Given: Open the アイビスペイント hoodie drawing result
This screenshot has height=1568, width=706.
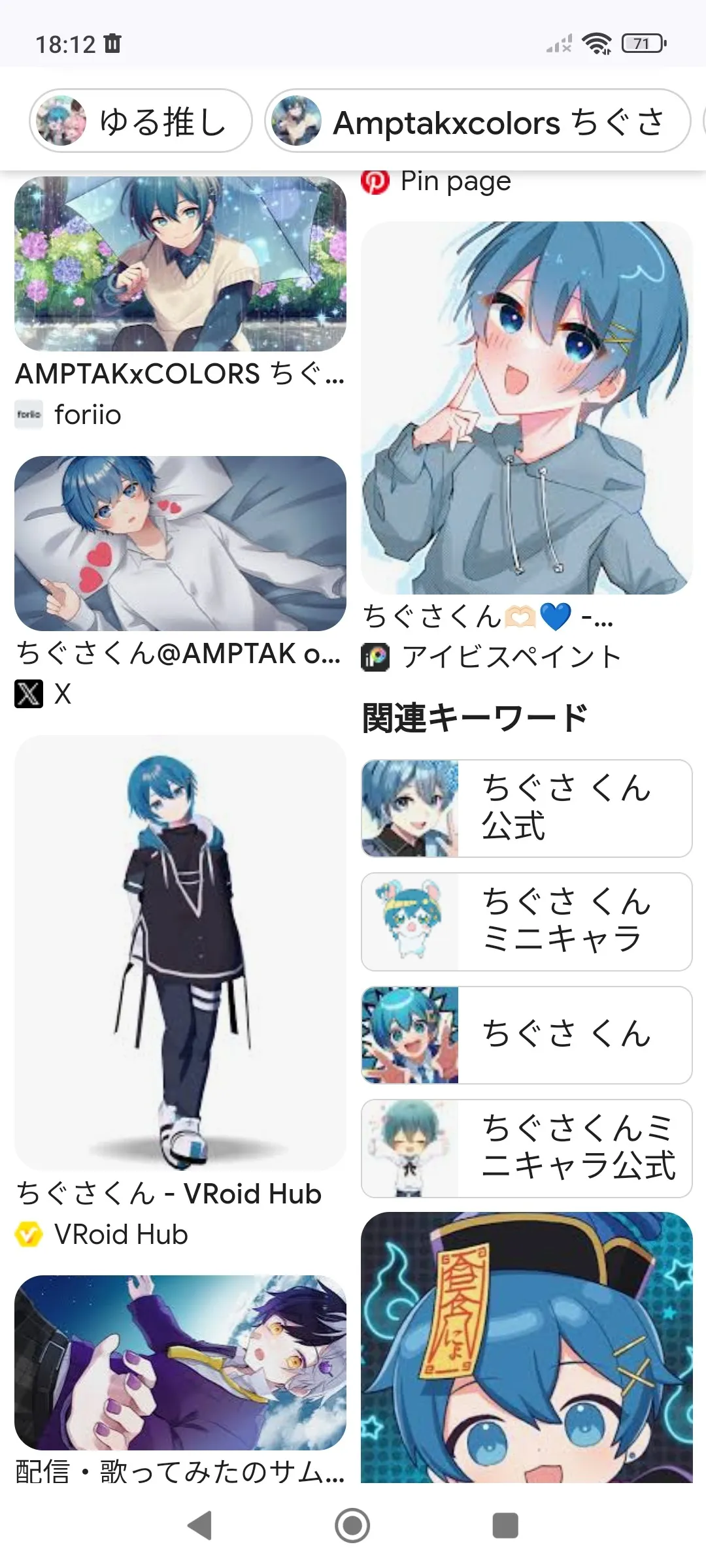Looking at the screenshot, I should coord(527,408).
